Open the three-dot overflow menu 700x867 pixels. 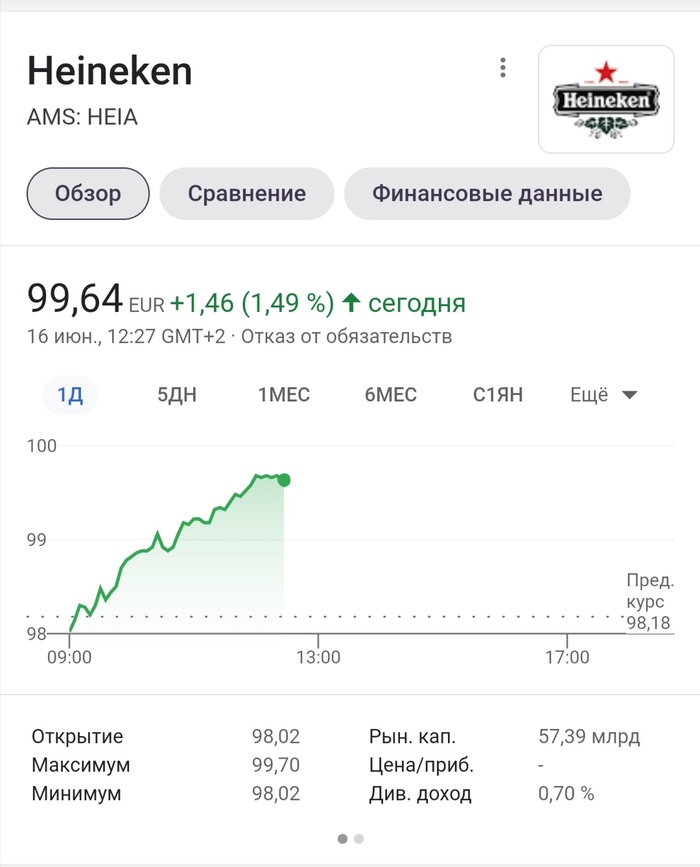pyautogui.click(x=503, y=68)
